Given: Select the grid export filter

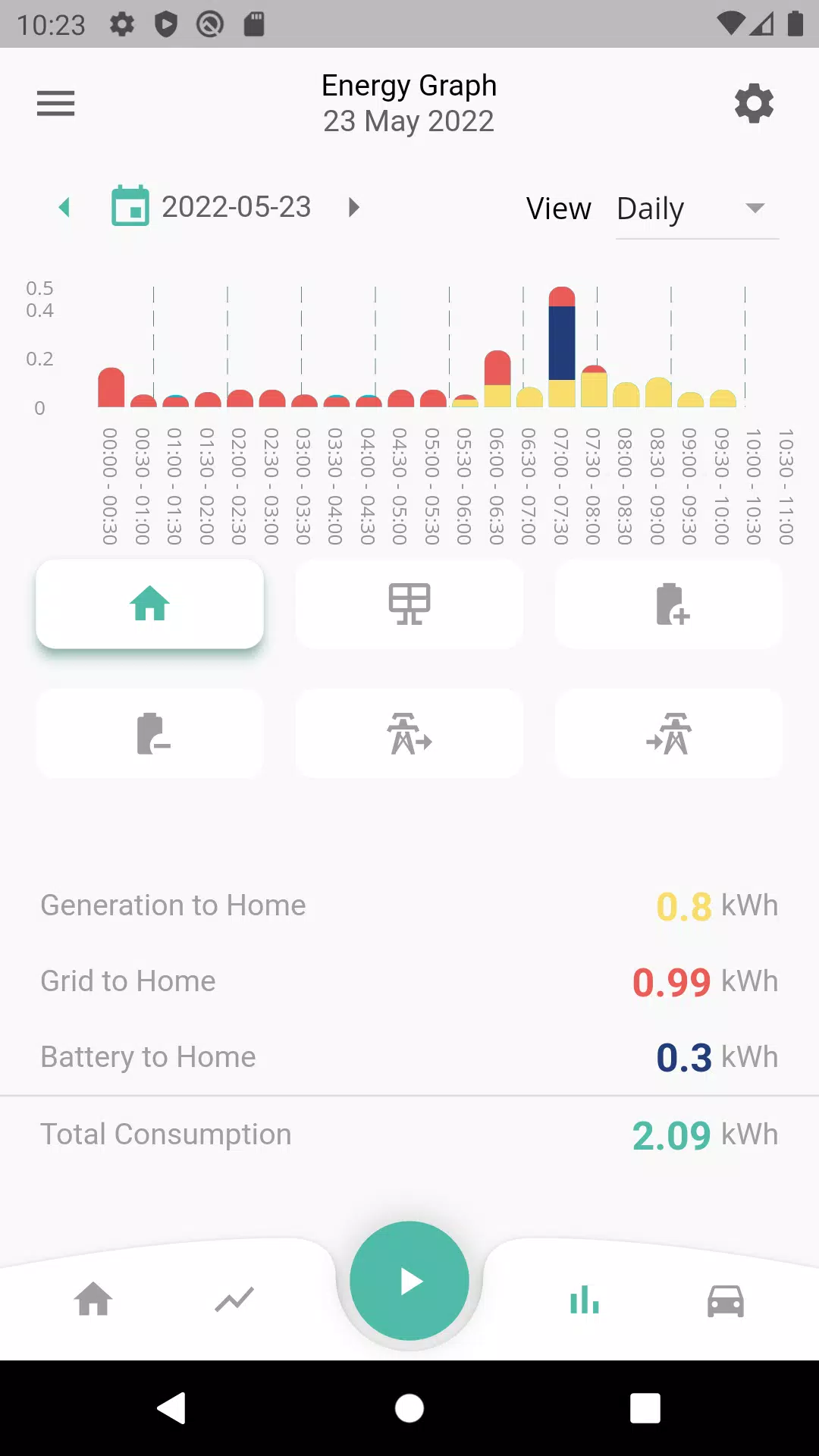Looking at the screenshot, I should (409, 733).
